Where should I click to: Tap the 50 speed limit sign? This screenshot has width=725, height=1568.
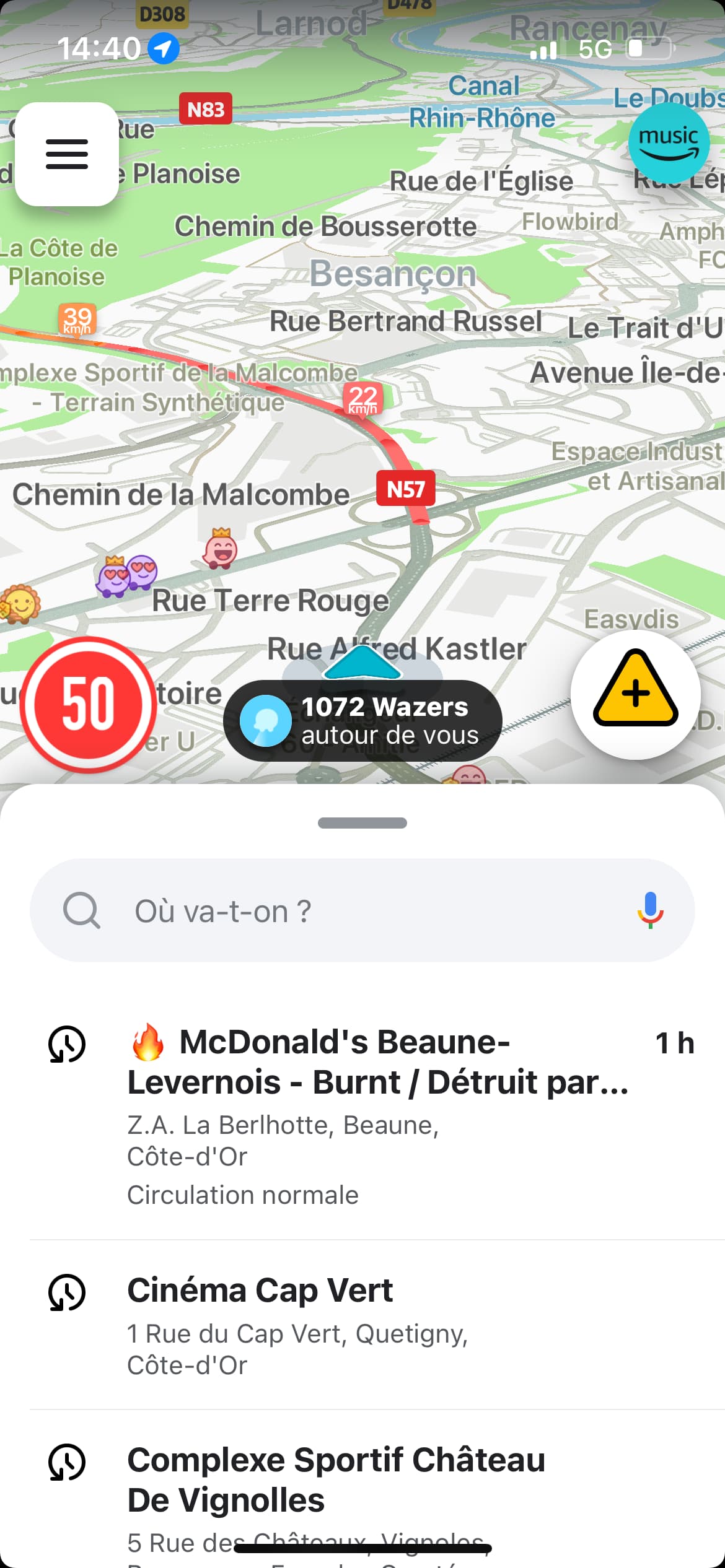[88, 704]
